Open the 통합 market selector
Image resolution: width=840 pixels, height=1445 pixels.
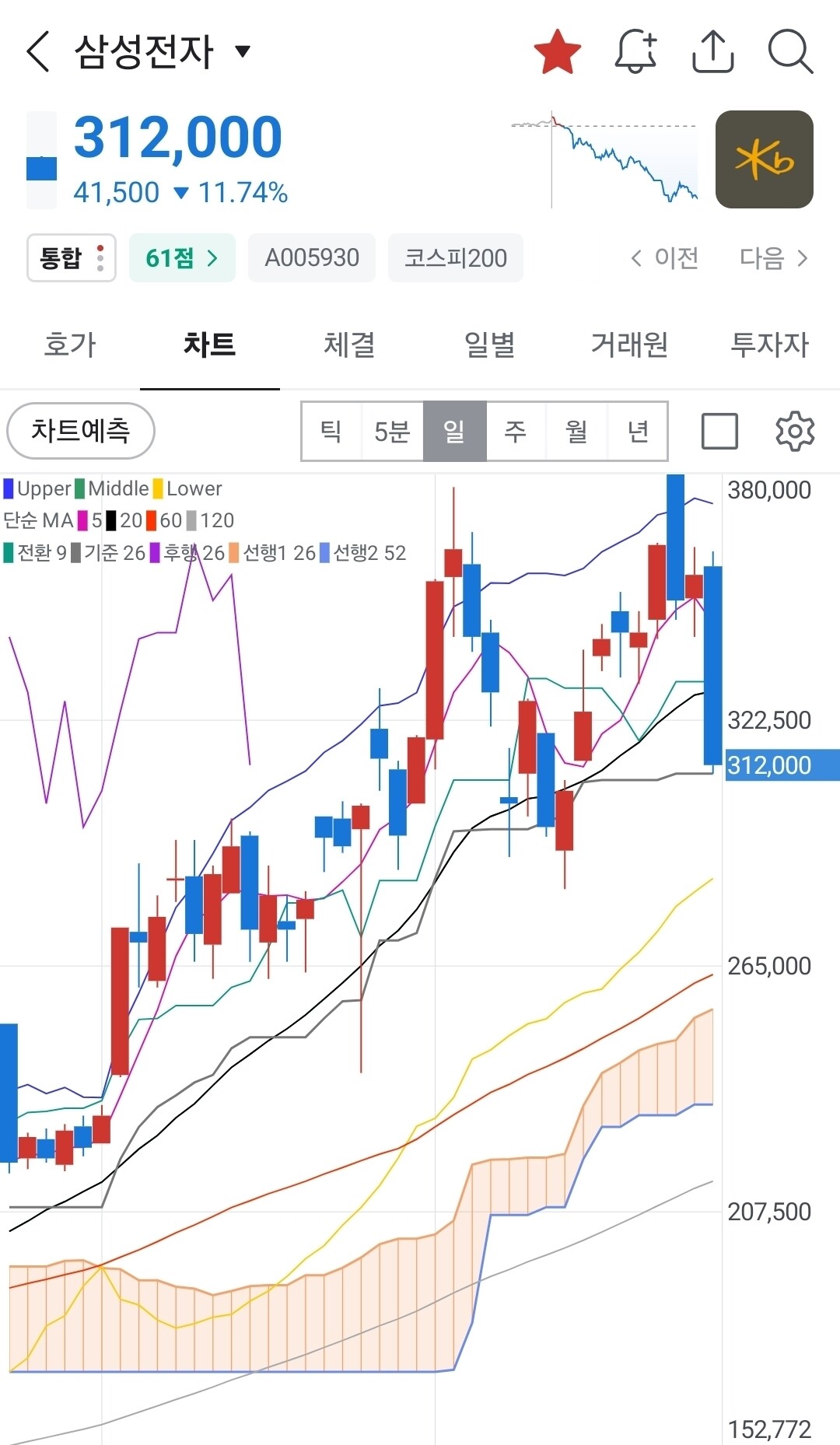pos(72,257)
